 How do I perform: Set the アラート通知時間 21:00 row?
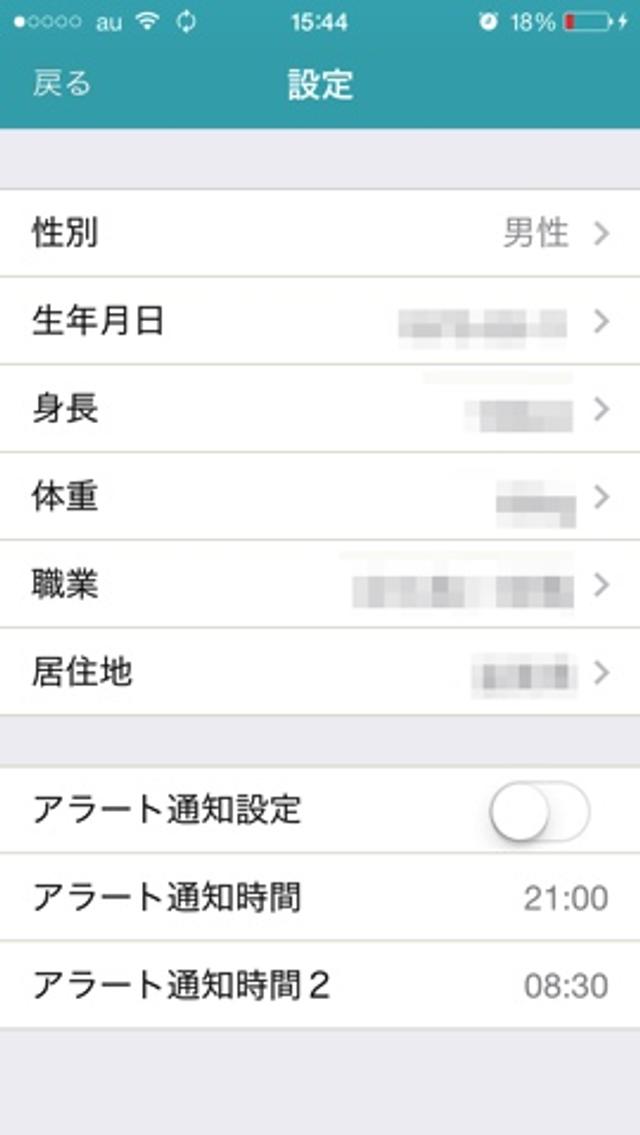coord(320,898)
